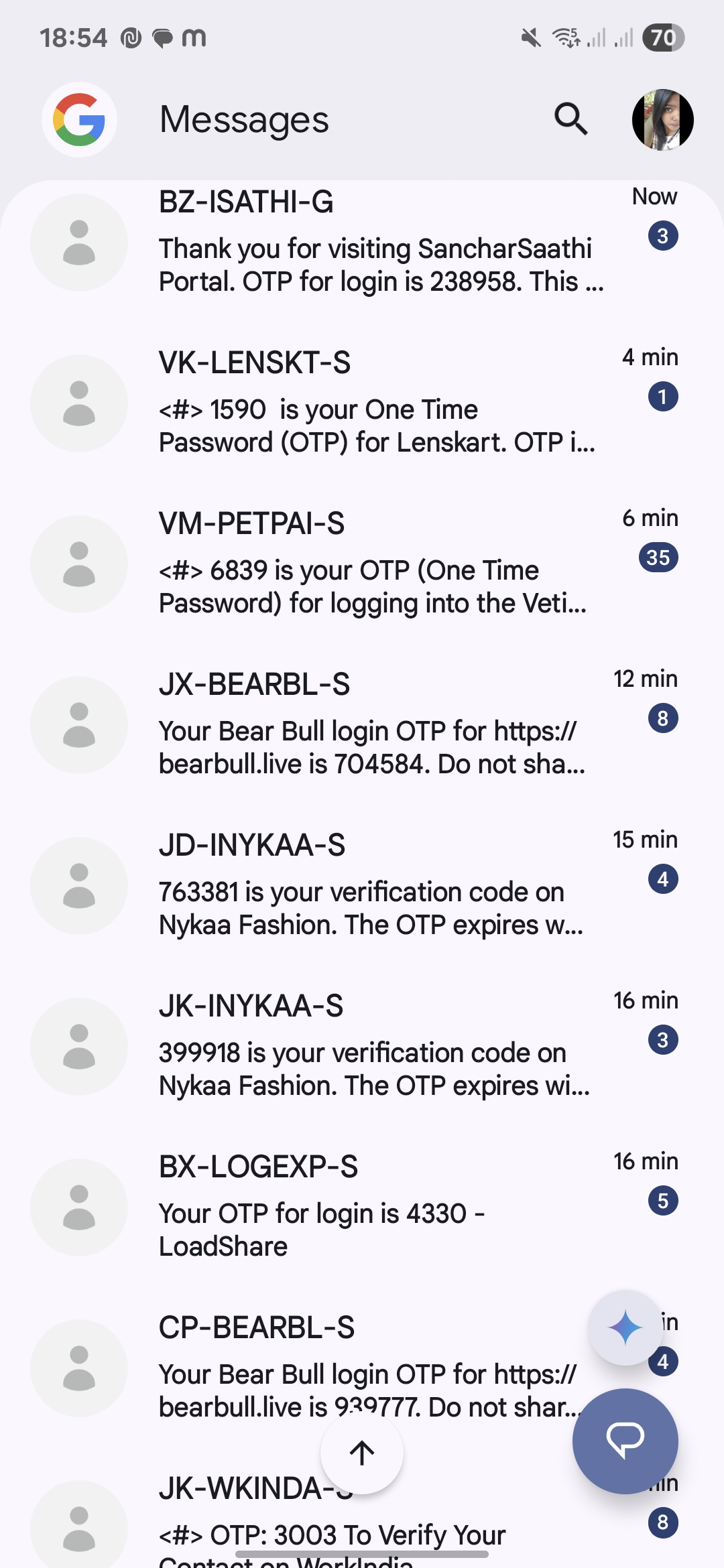
Task: Open the account profile picture
Action: pos(662,120)
